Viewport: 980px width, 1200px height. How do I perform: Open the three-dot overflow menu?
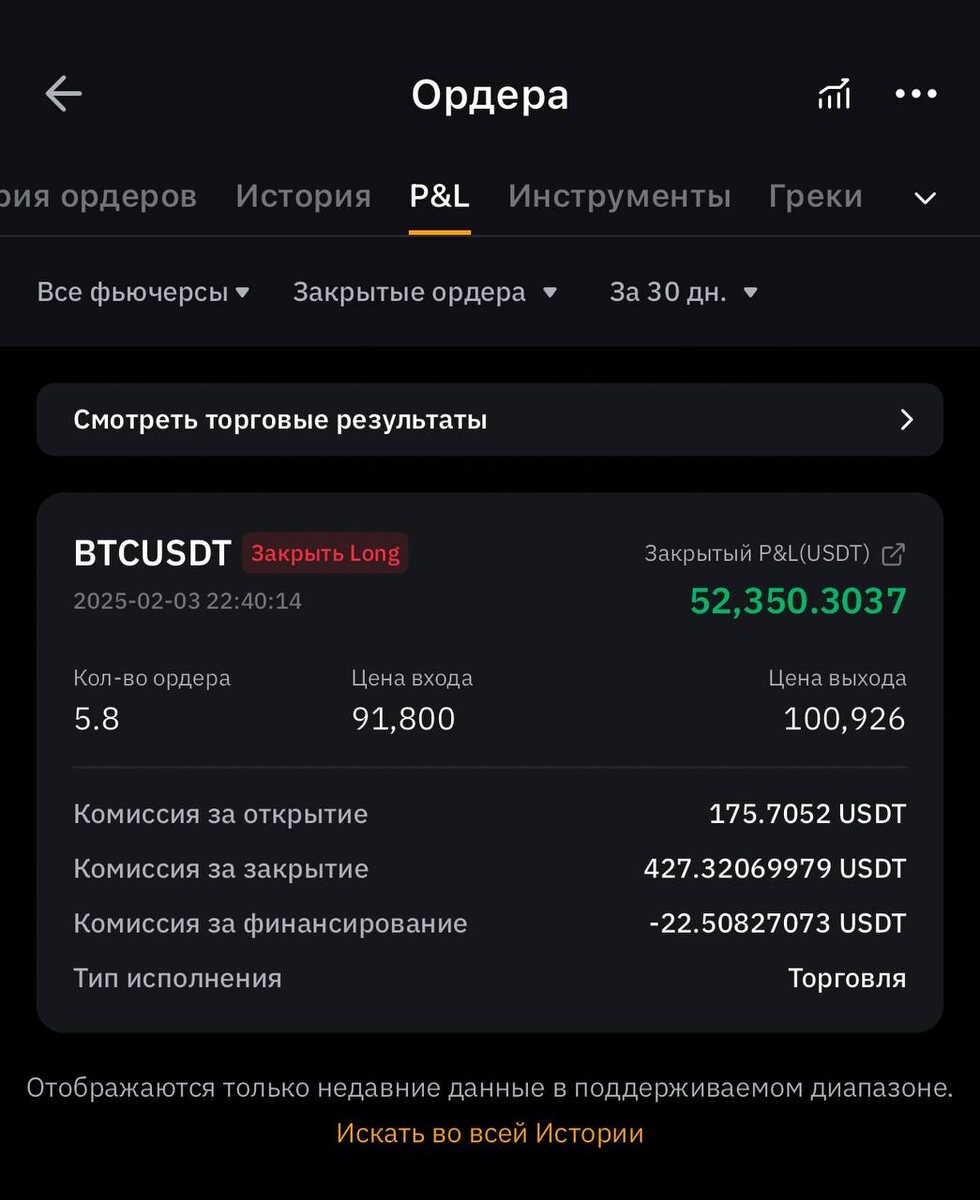coord(916,94)
